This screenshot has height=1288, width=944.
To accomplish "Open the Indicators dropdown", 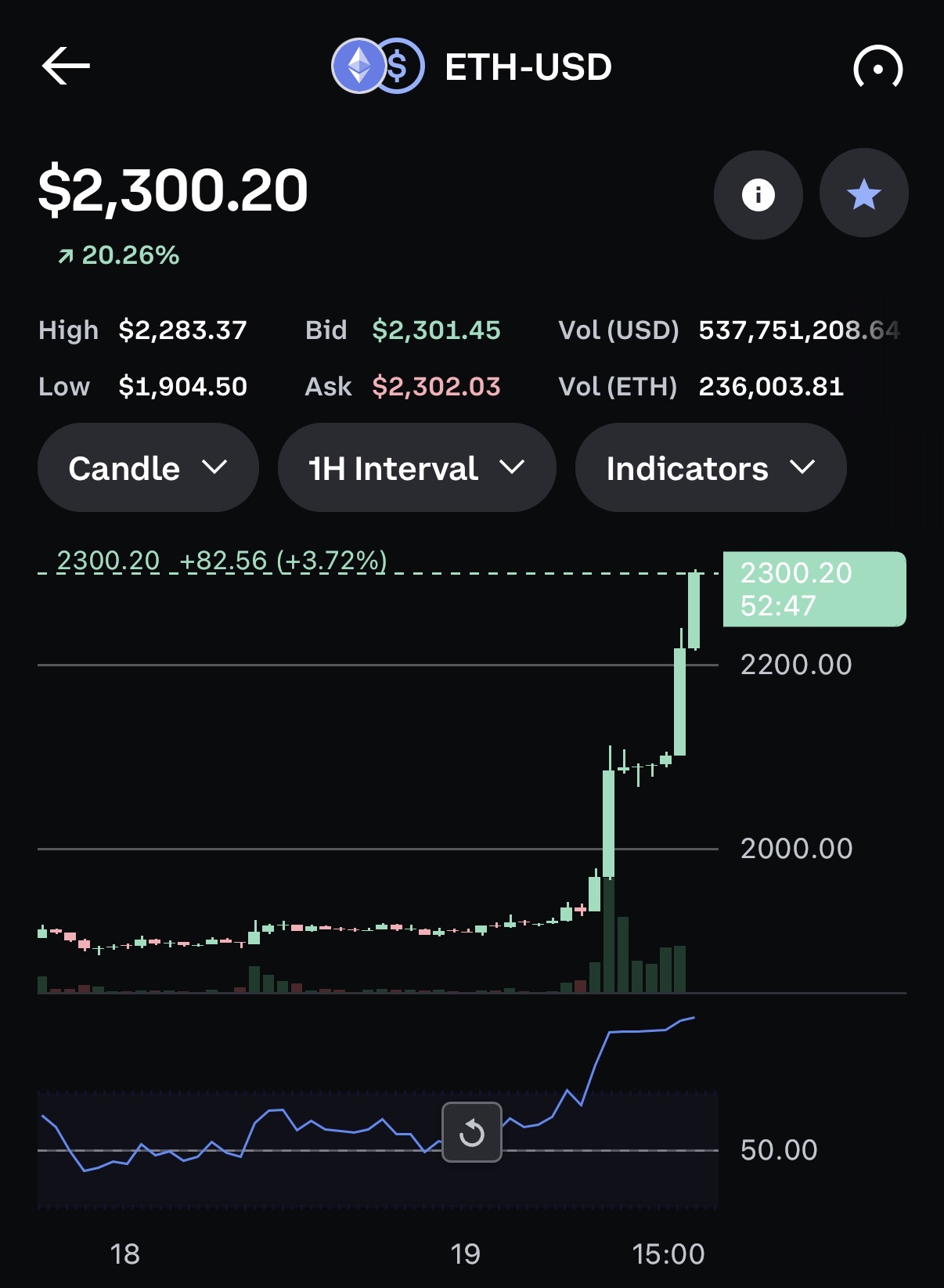I will [x=710, y=467].
